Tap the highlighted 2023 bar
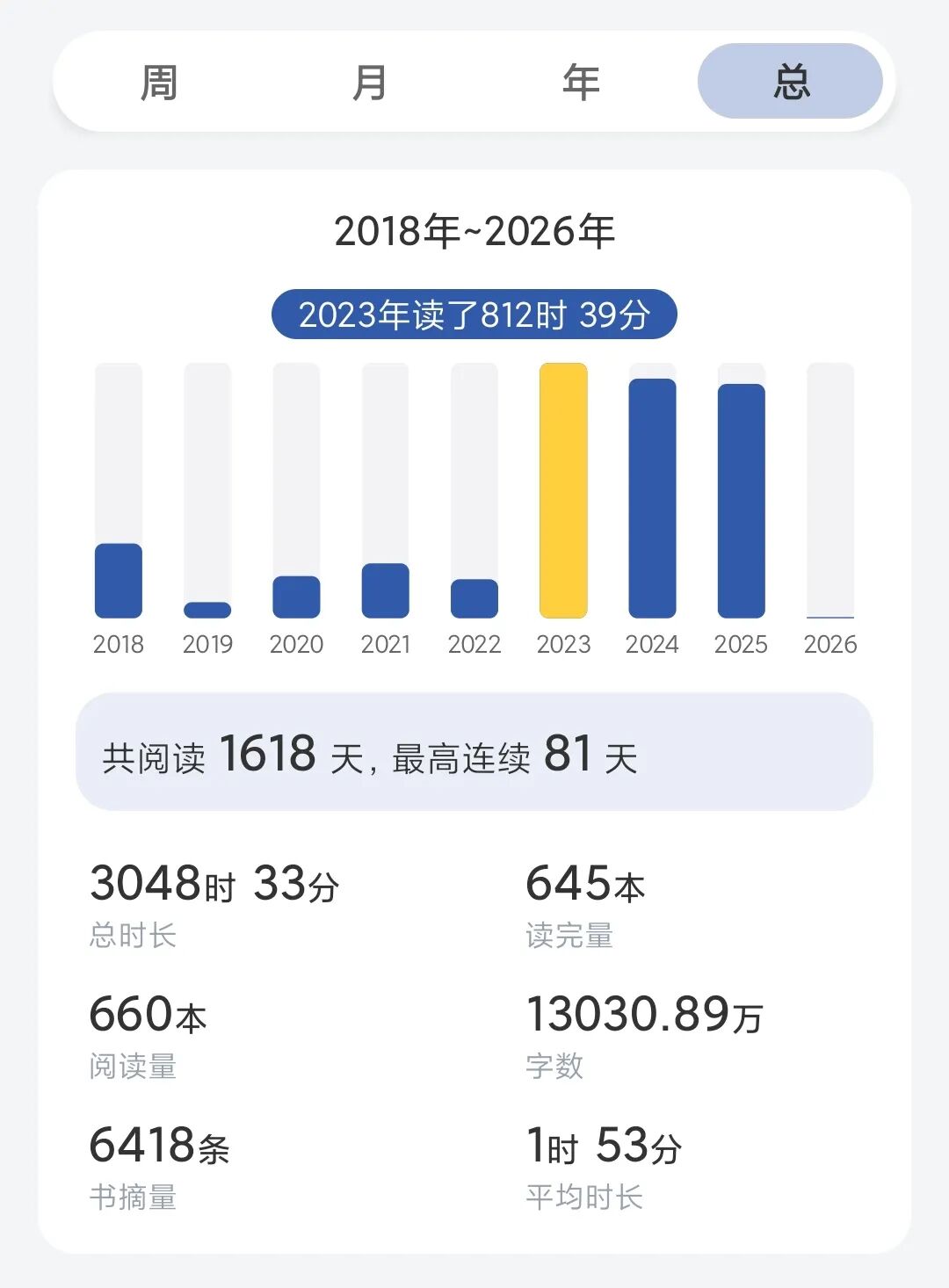 click(563, 490)
